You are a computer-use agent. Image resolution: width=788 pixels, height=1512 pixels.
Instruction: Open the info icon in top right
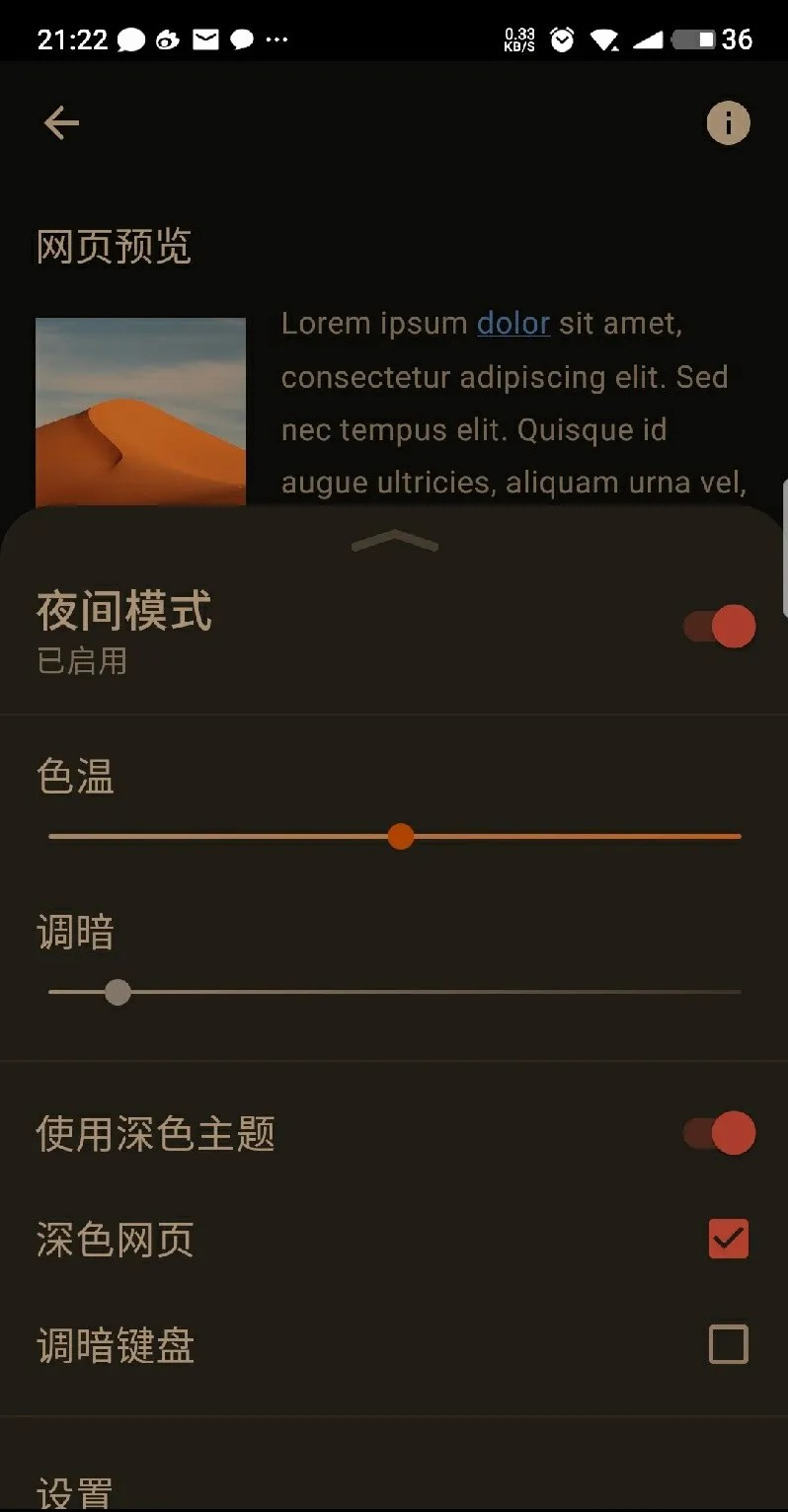point(728,122)
